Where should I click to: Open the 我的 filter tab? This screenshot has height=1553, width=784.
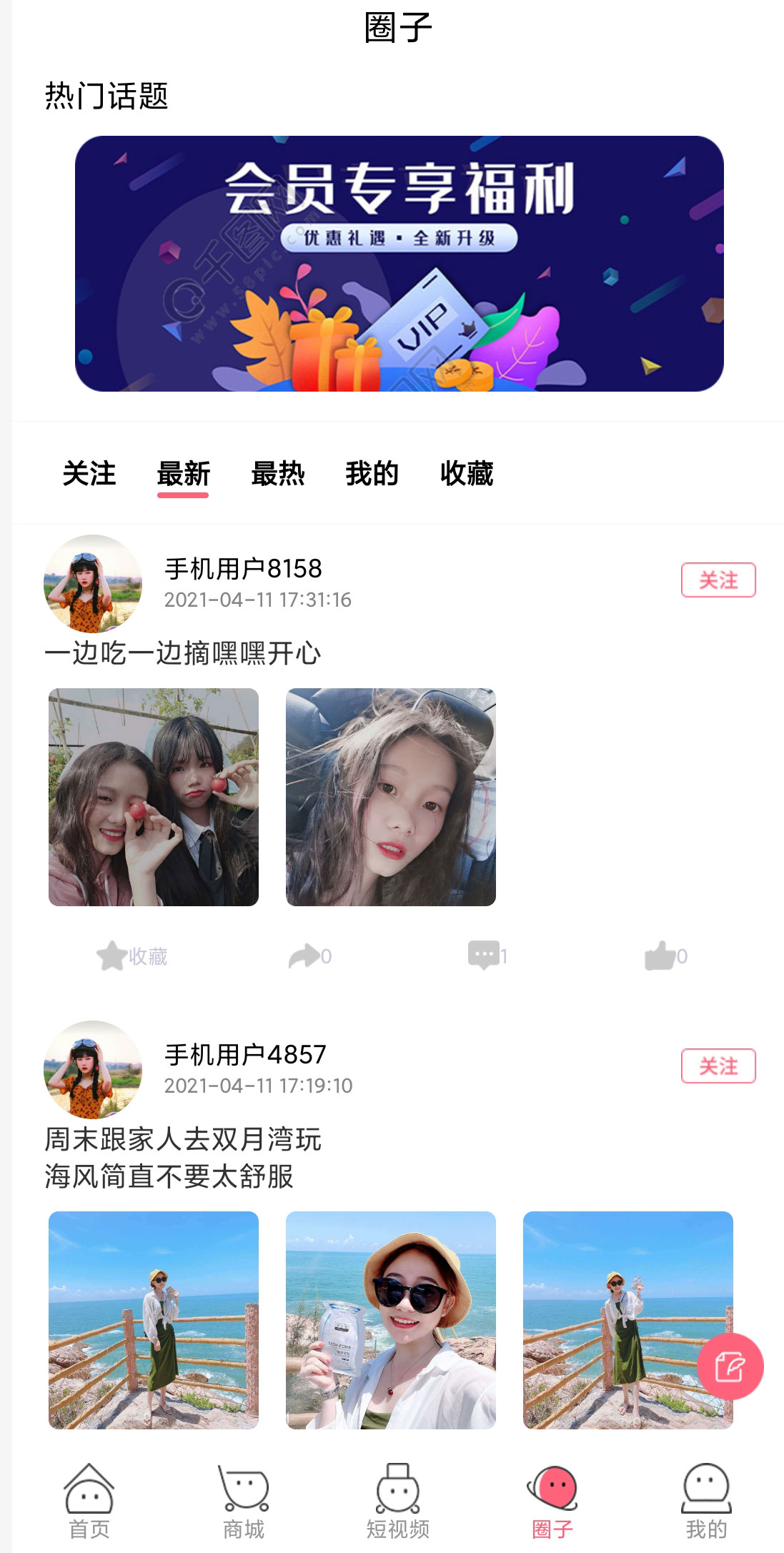click(x=372, y=473)
